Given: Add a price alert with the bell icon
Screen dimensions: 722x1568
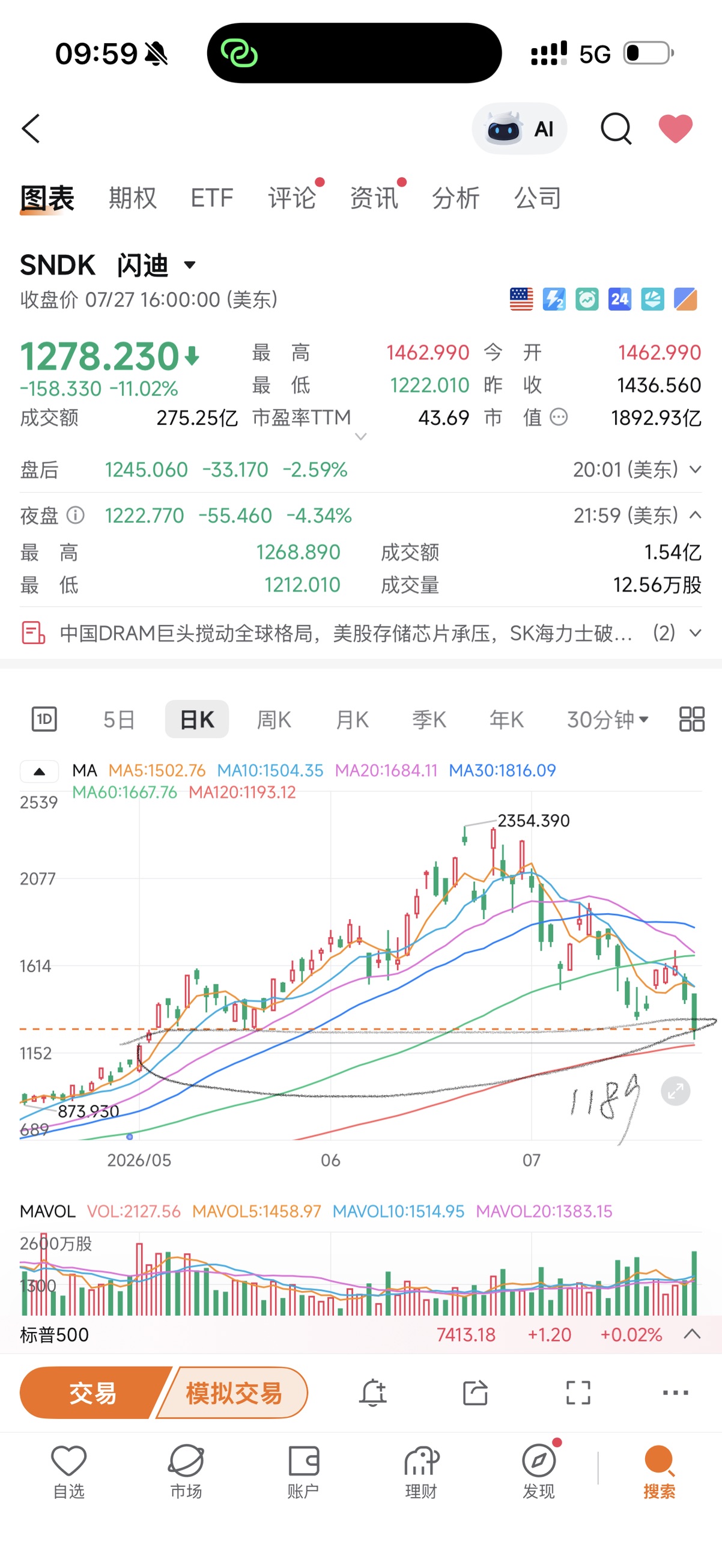Looking at the screenshot, I should 372,1392.
